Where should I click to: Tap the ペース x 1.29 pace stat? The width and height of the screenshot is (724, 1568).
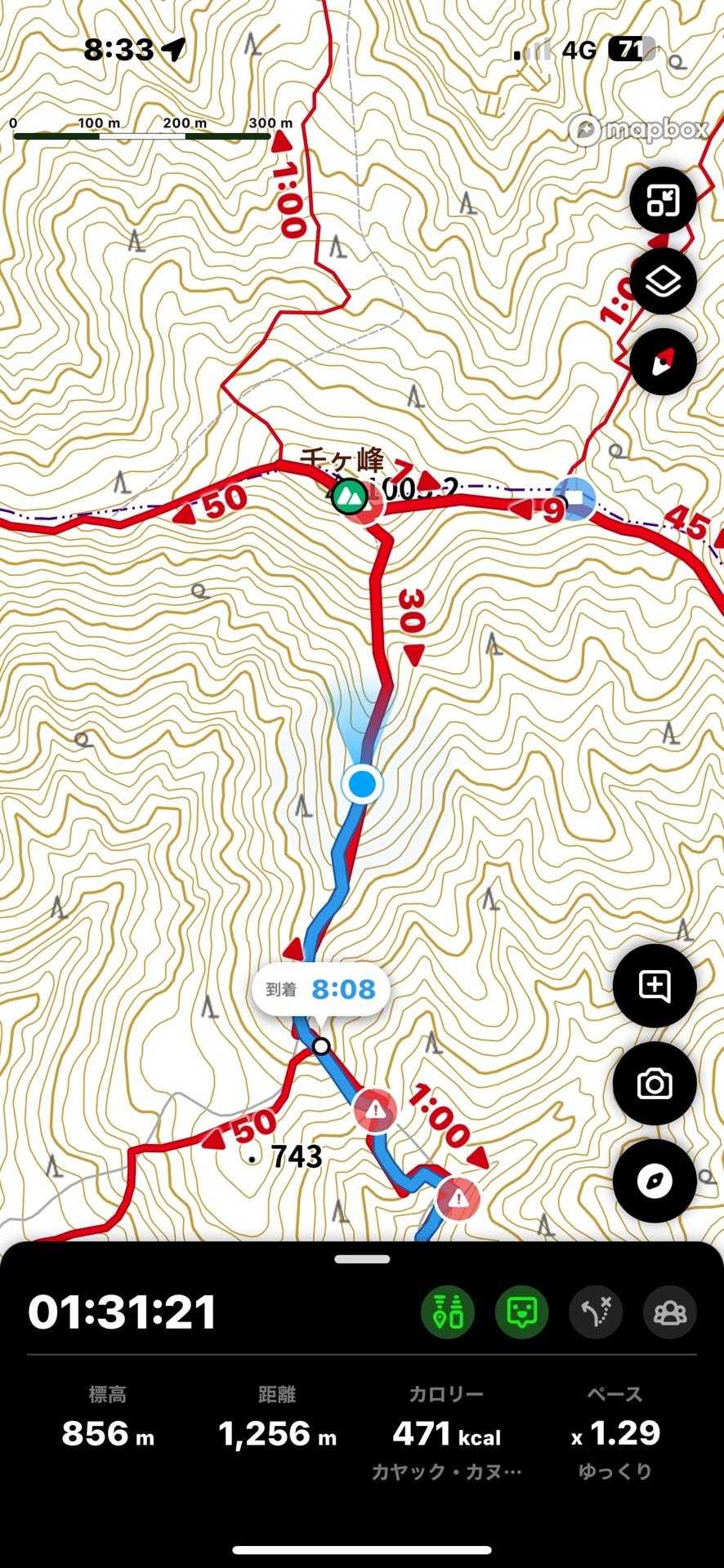tap(615, 1432)
